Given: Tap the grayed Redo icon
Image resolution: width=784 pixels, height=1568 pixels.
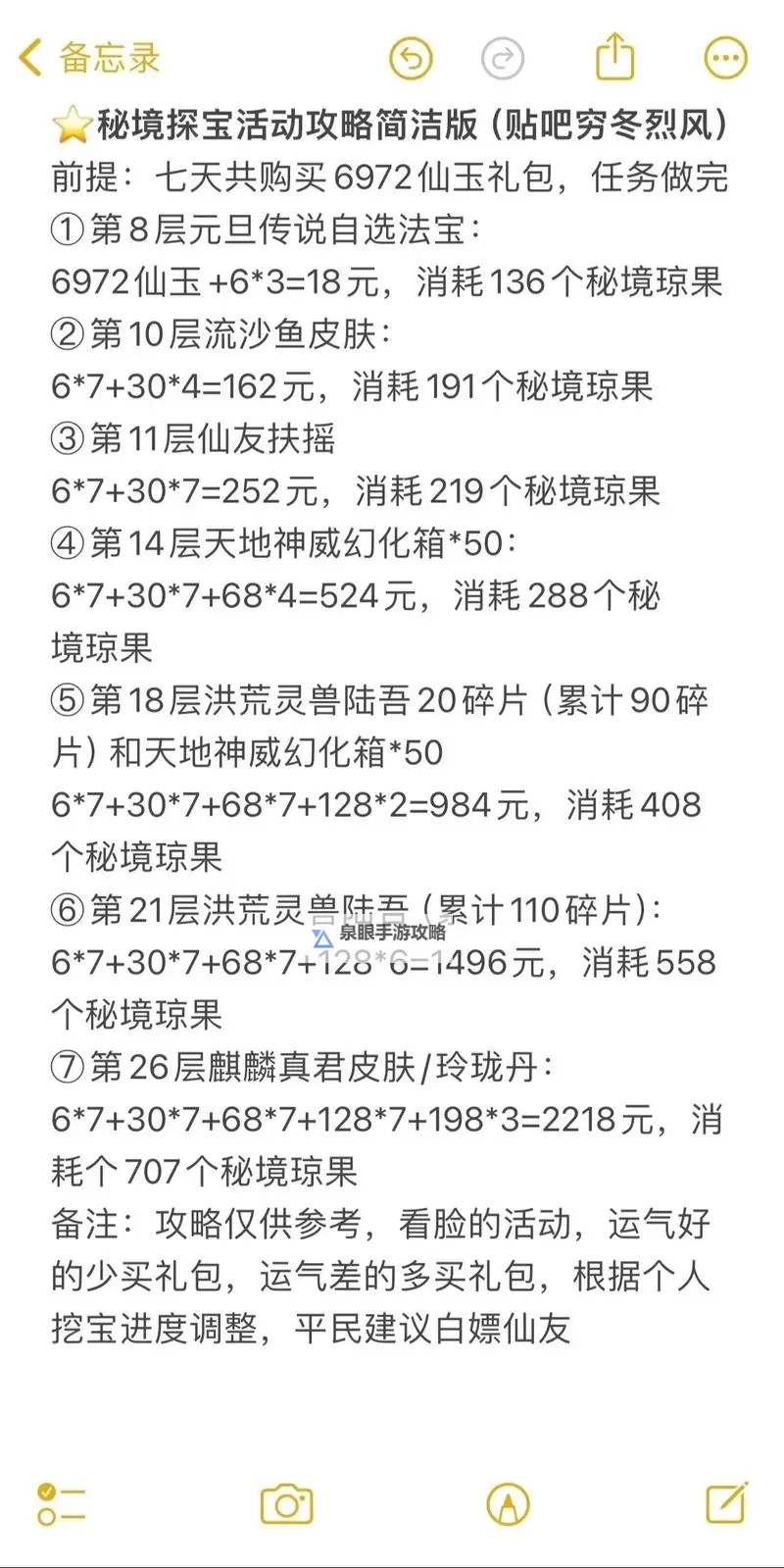Looking at the screenshot, I should point(503,58).
